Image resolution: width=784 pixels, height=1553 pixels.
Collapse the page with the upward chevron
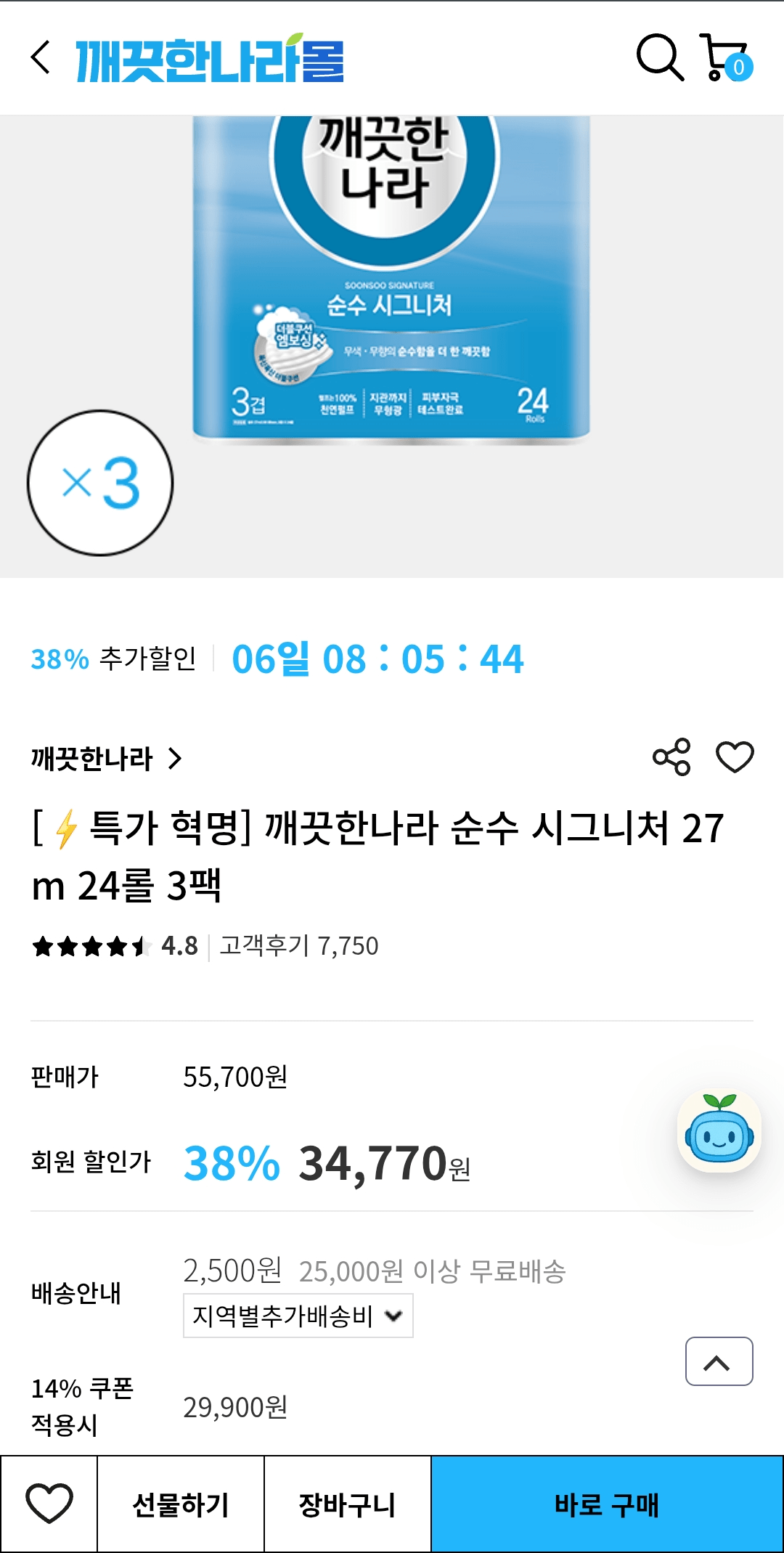[x=720, y=1361]
